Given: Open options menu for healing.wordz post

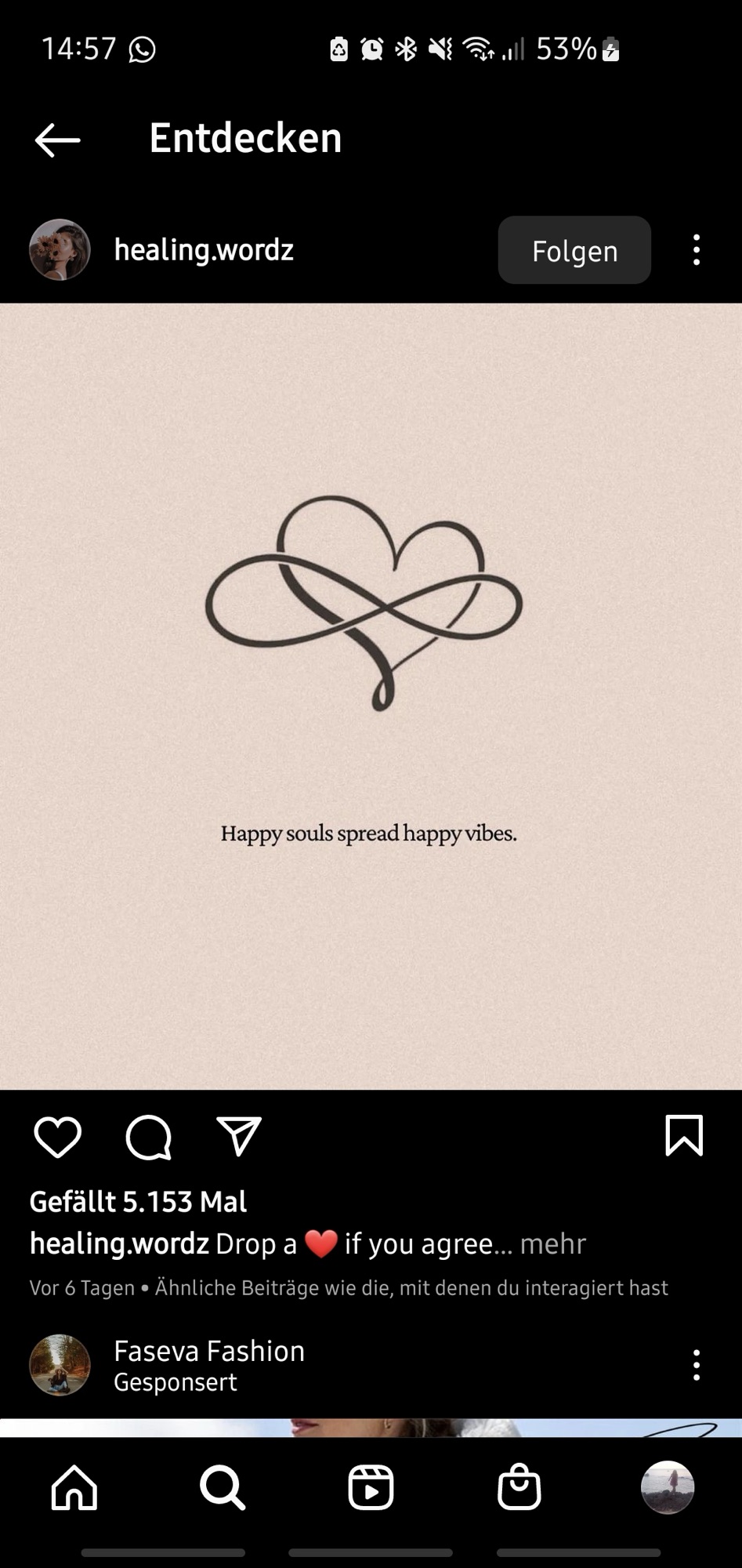Looking at the screenshot, I should pyautogui.click(x=696, y=250).
